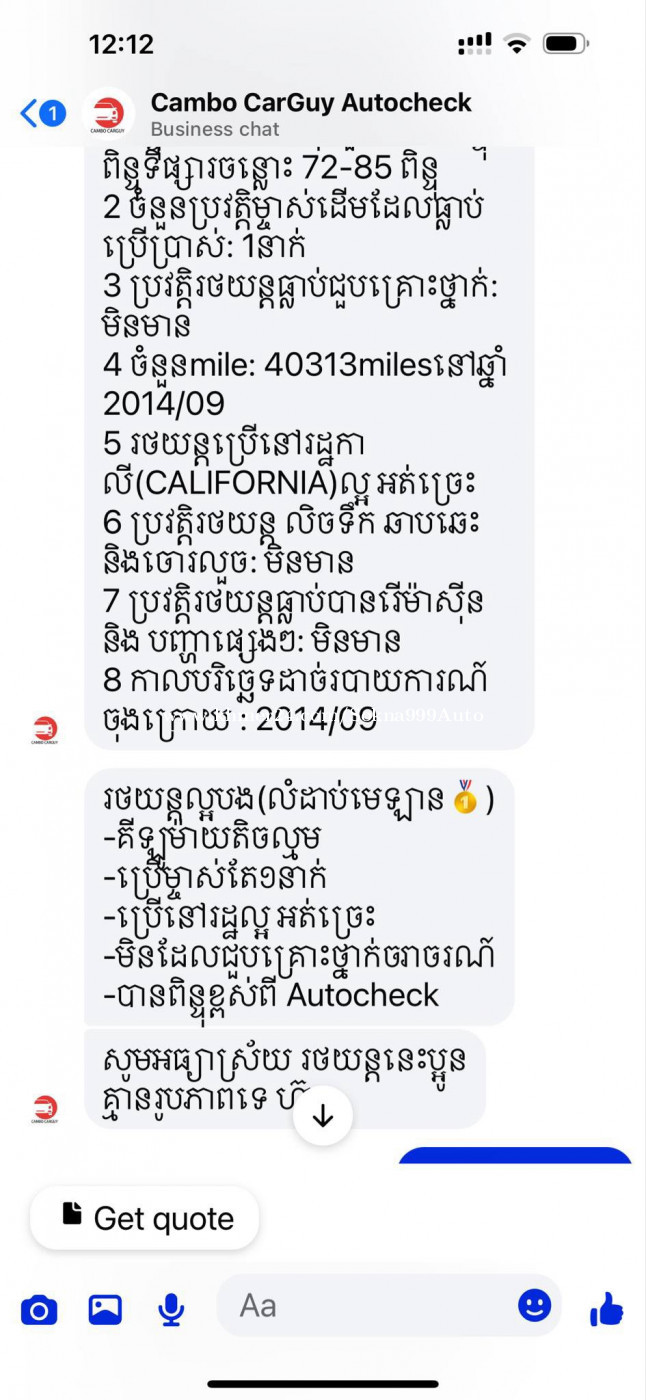The height and width of the screenshot is (1400, 646).
Task: Go back to the chat list
Action: (x=42, y=113)
